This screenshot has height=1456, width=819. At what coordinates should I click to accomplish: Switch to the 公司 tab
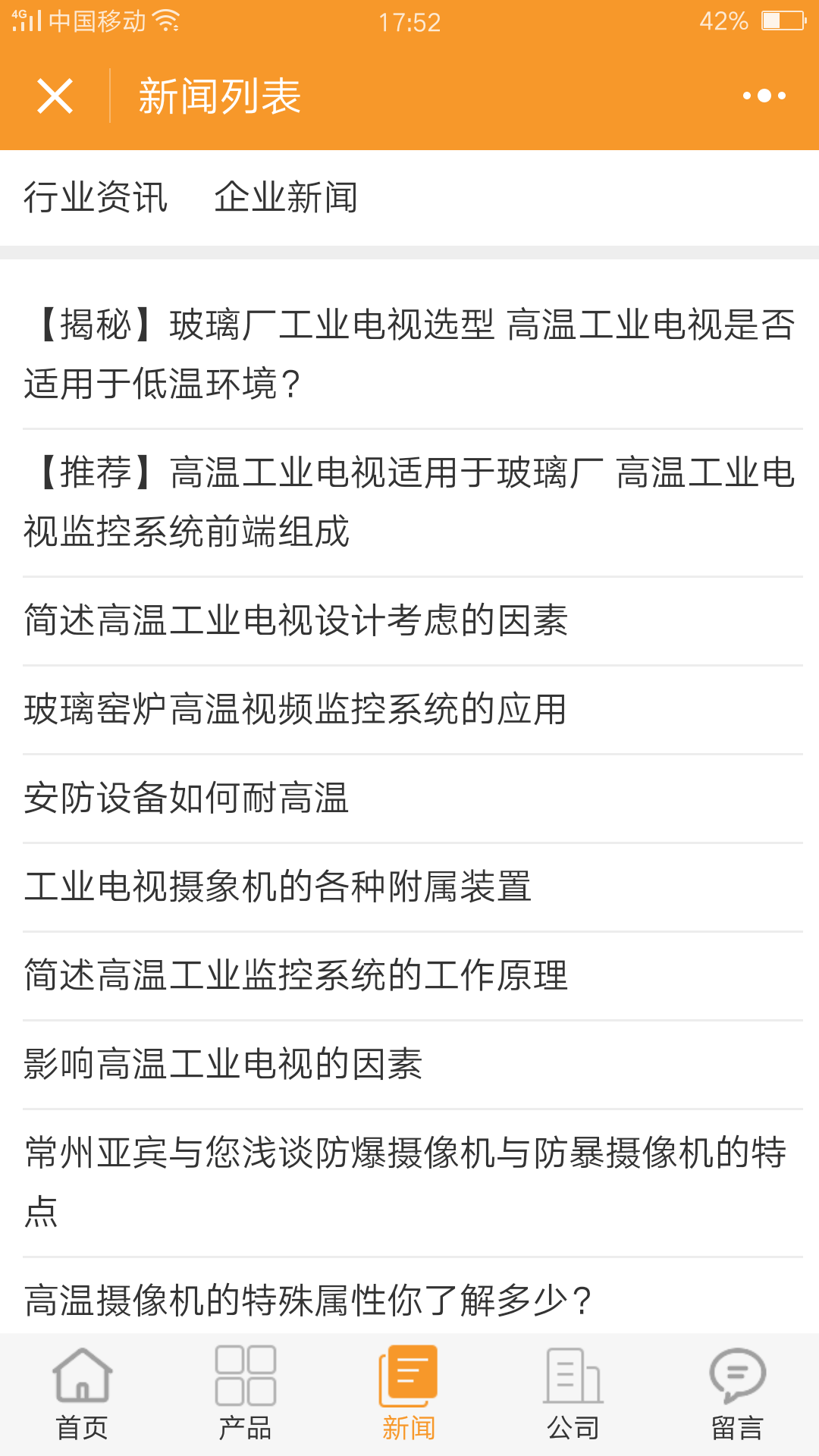[x=573, y=1394]
